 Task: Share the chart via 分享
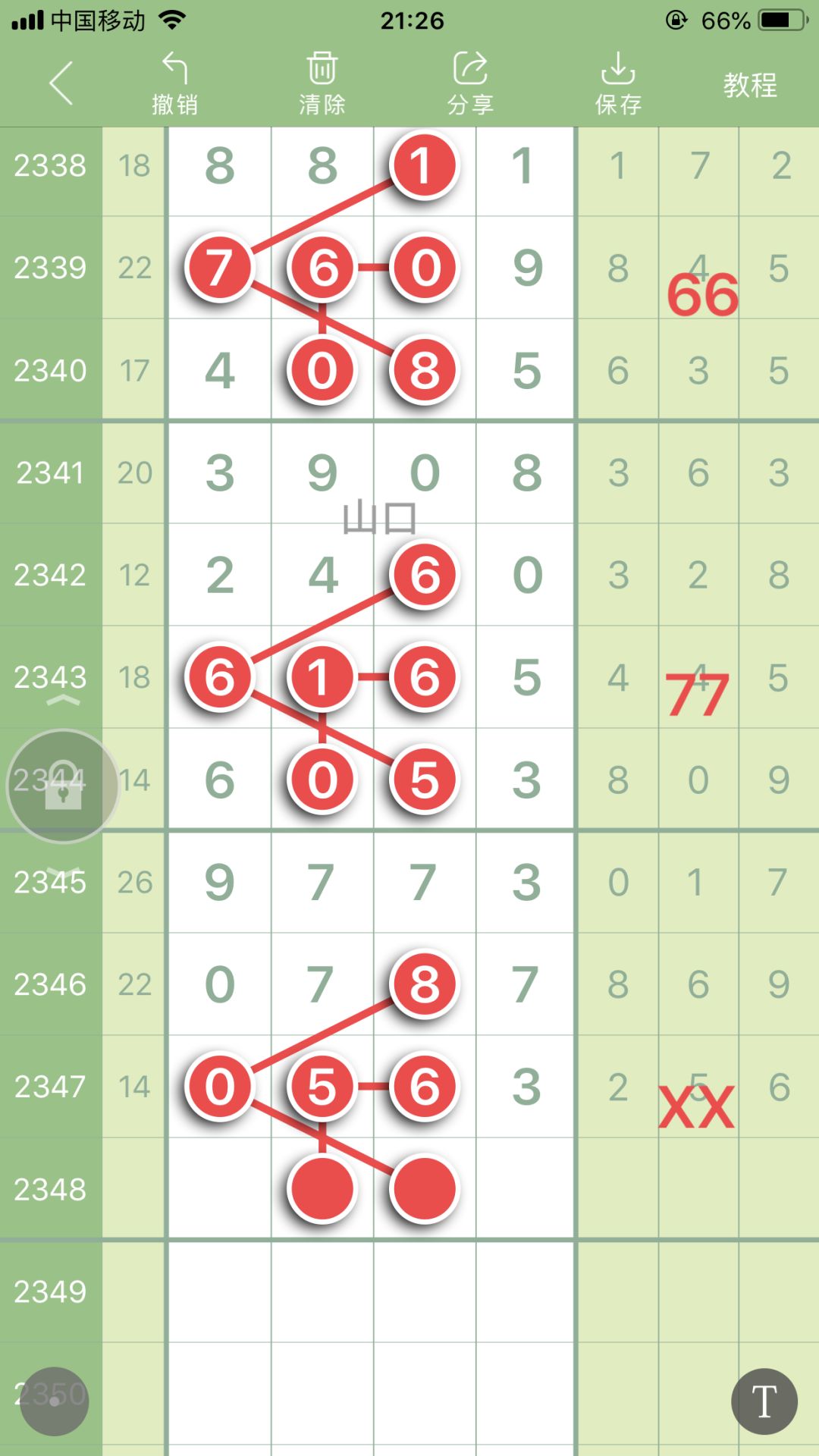(x=470, y=83)
